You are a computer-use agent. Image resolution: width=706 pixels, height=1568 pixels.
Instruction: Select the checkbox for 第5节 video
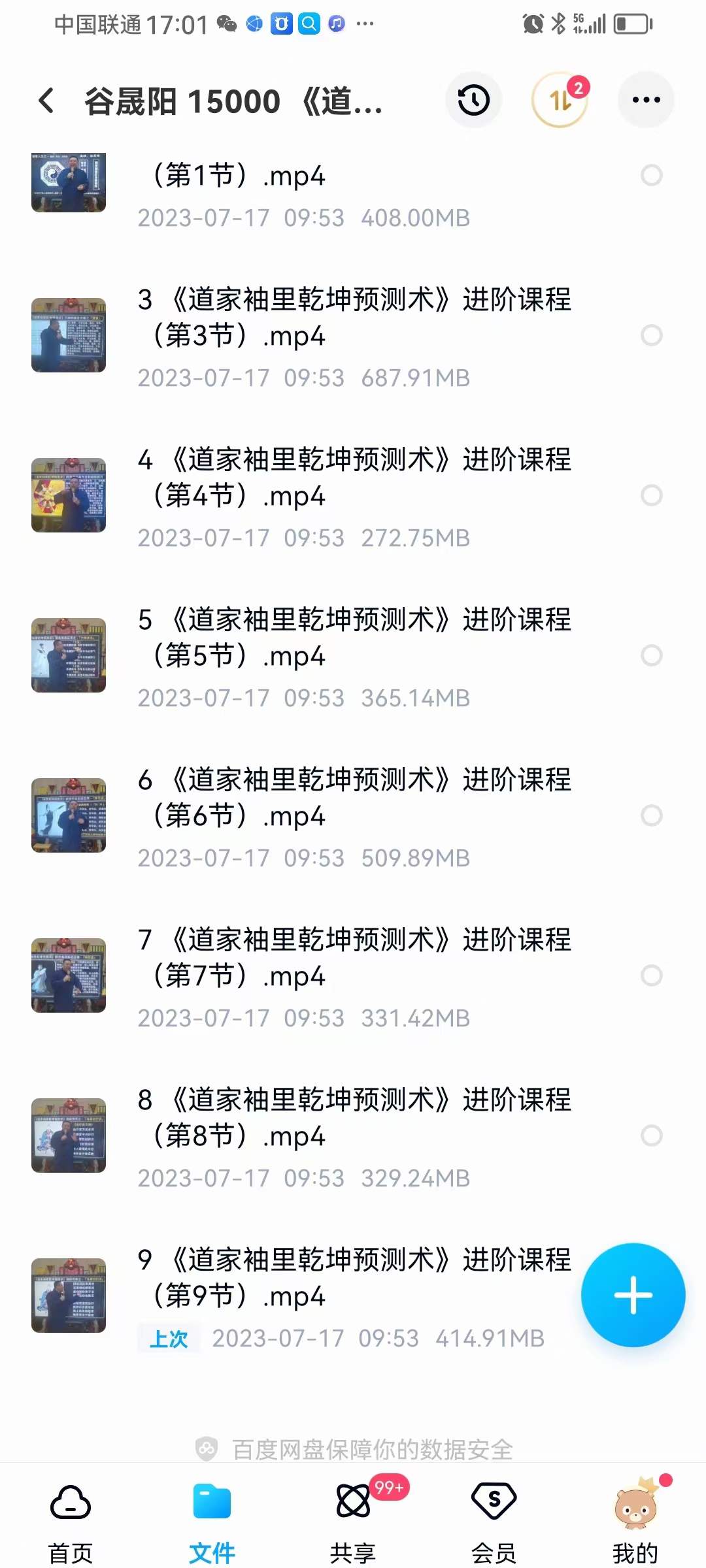651,656
